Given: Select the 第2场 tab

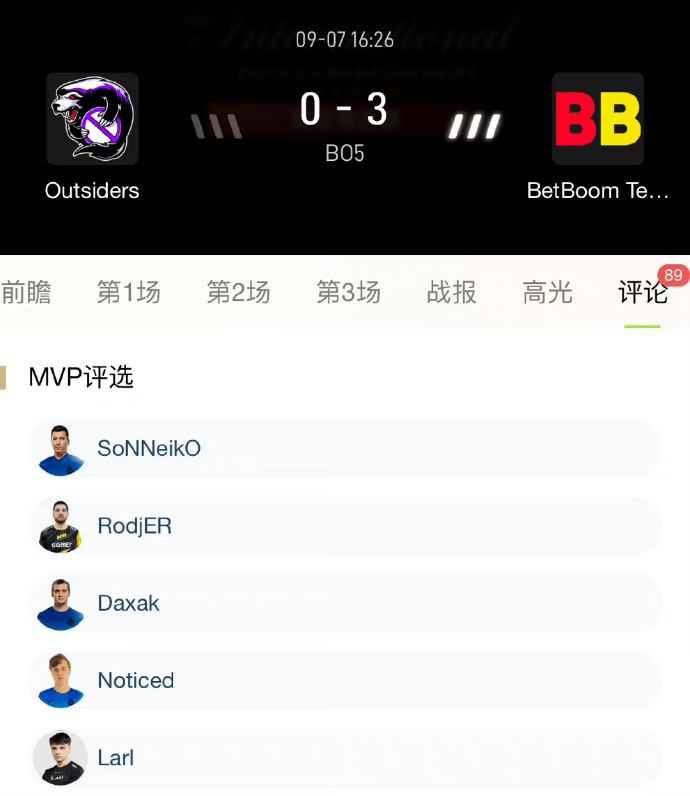Looking at the screenshot, I should click(x=238, y=292).
